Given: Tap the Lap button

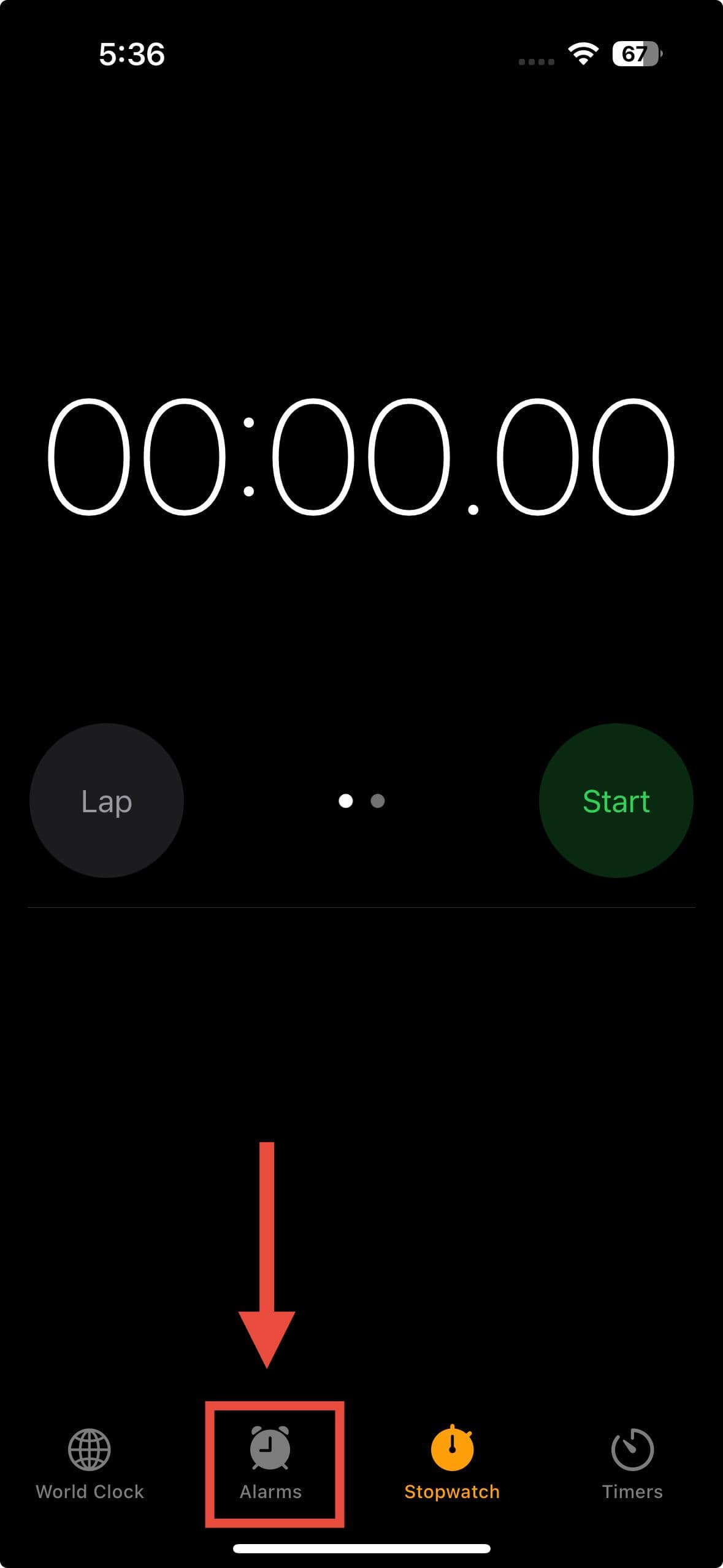Looking at the screenshot, I should [107, 801].
